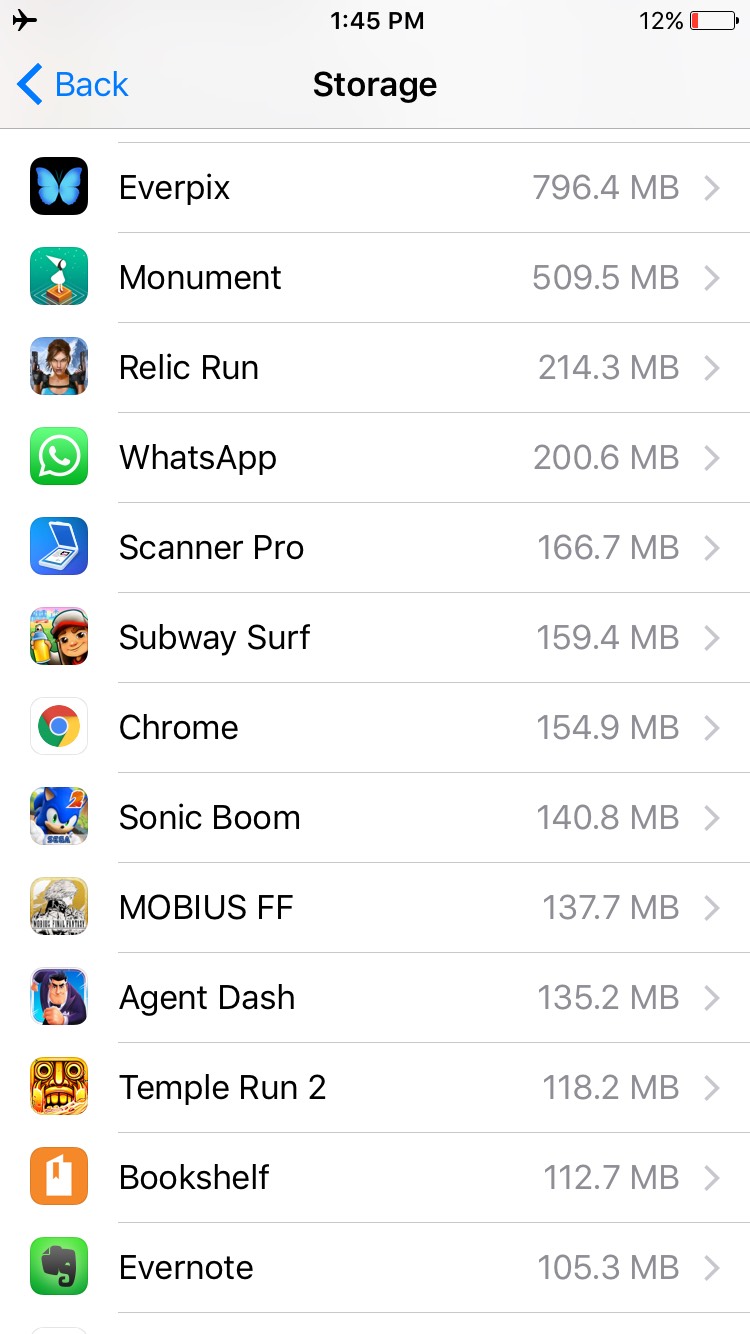The image size is (750, 1334).
Task: View Temple Run 2 storage usage
Action: click(375, 1088)
